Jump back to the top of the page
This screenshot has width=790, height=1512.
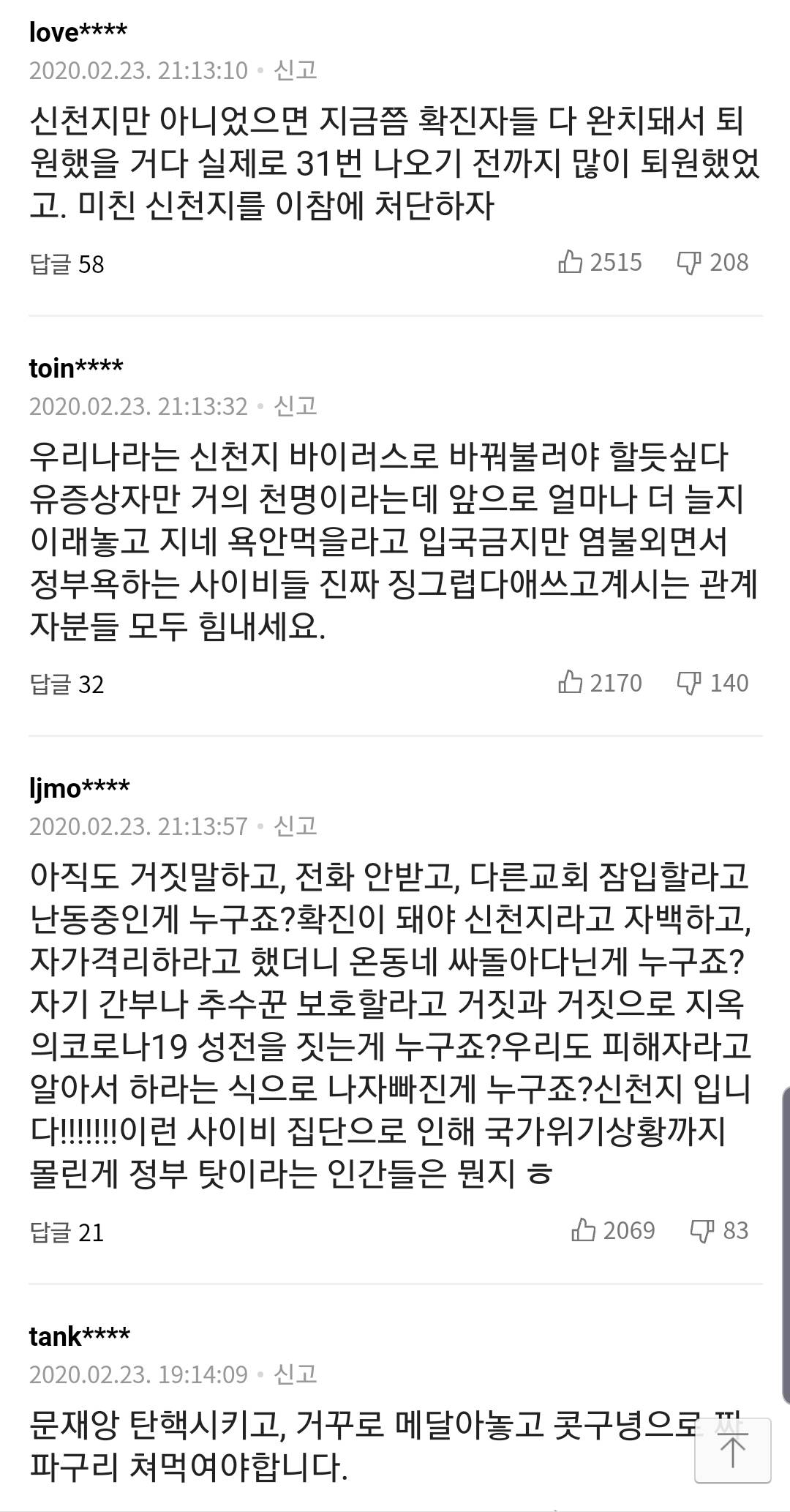coord(732,1451)
